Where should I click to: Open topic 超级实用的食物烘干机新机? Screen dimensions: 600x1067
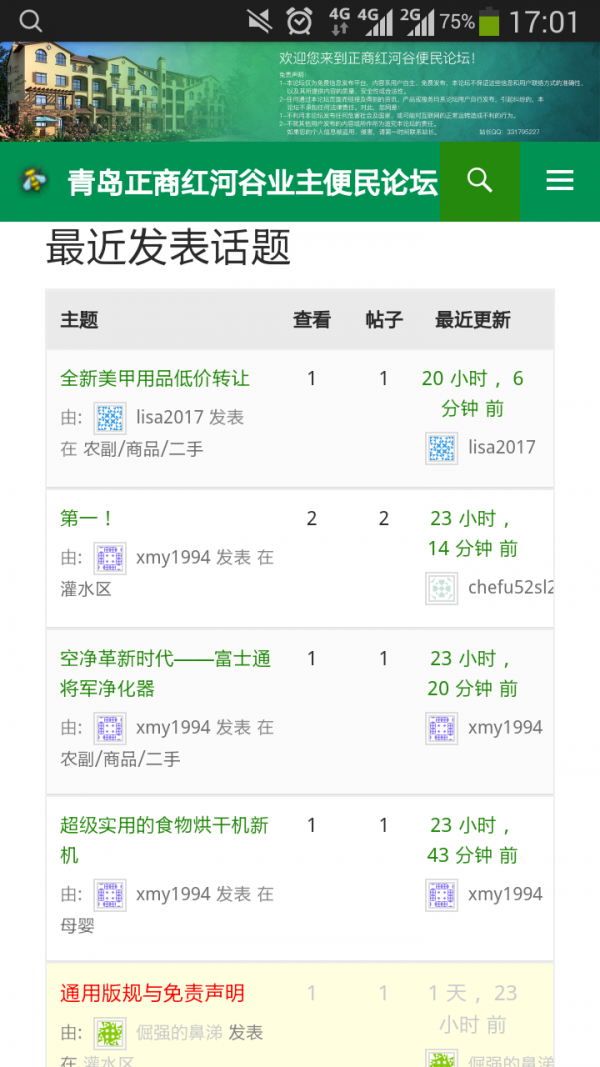coord(164,840)
